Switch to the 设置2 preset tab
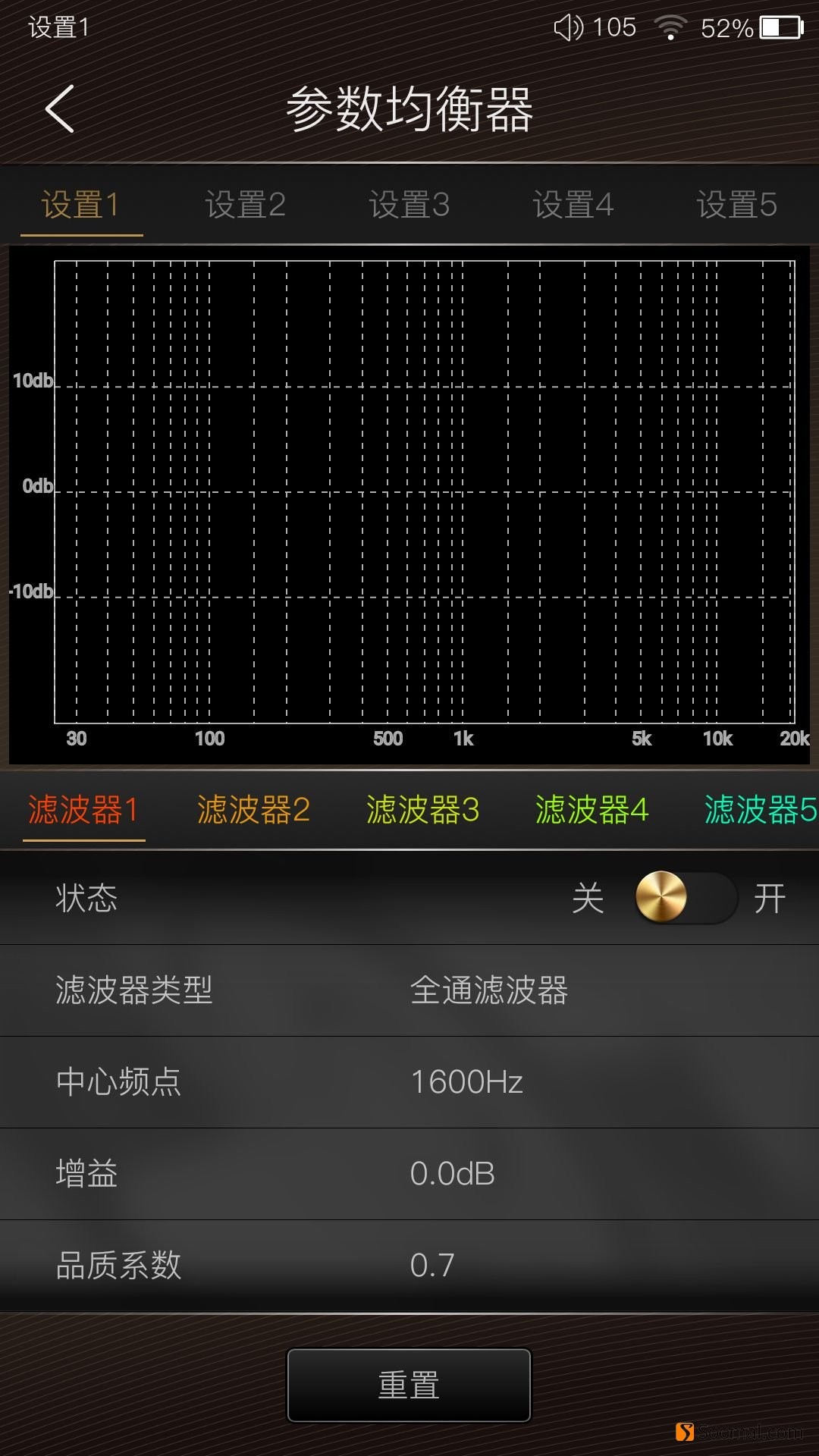The image size is (819, 1456). pyautogui.click(x=245, y=206)
